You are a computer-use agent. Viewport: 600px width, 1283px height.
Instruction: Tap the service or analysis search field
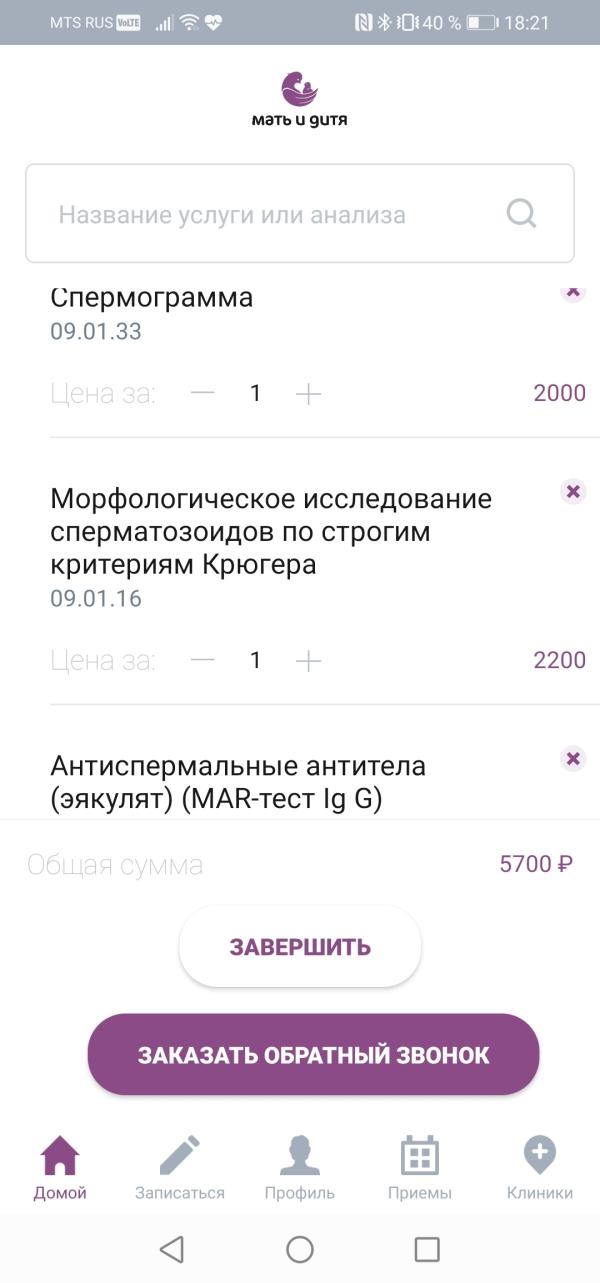click(280, 214)
